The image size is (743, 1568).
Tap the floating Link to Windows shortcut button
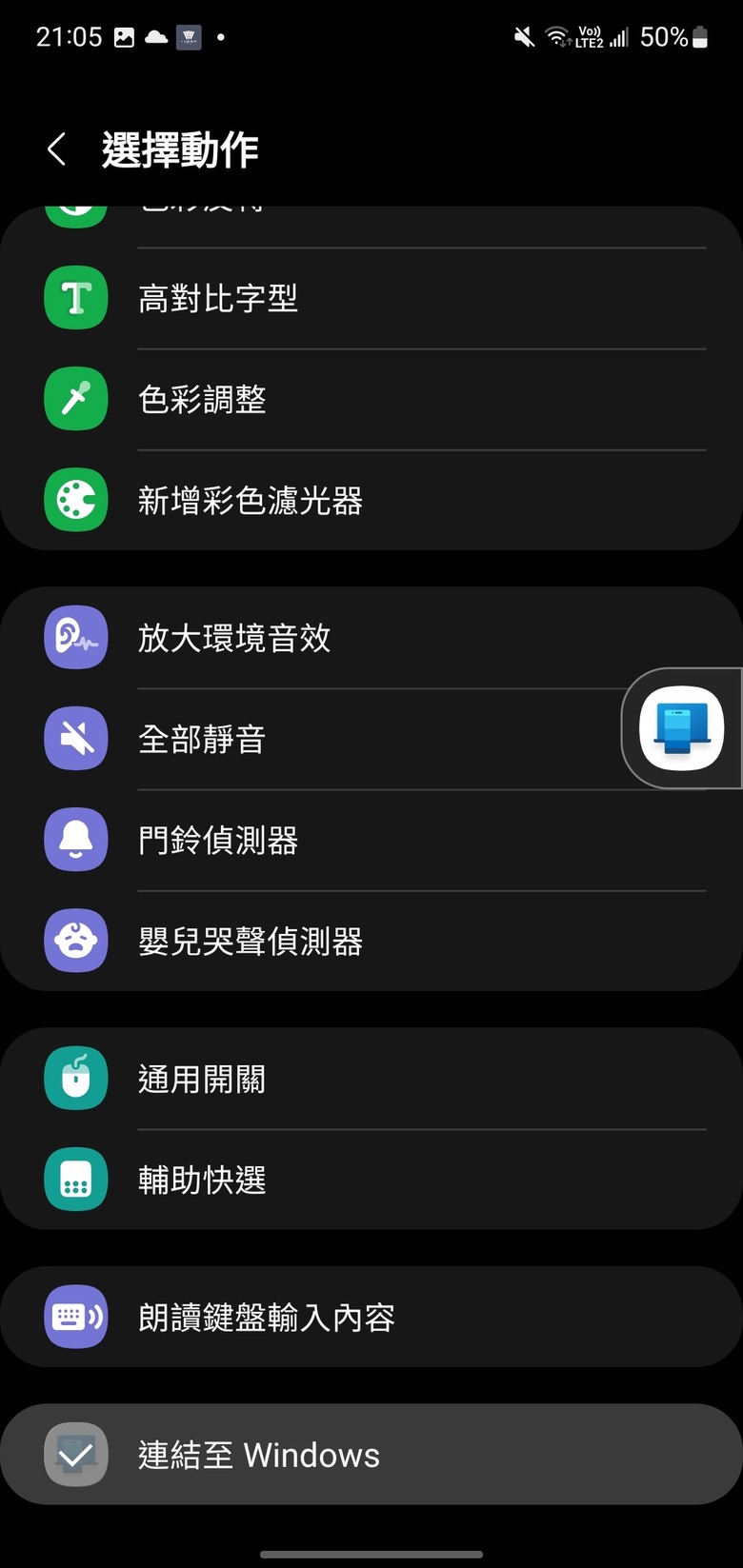pyautogui.click(x=681, y=728)
